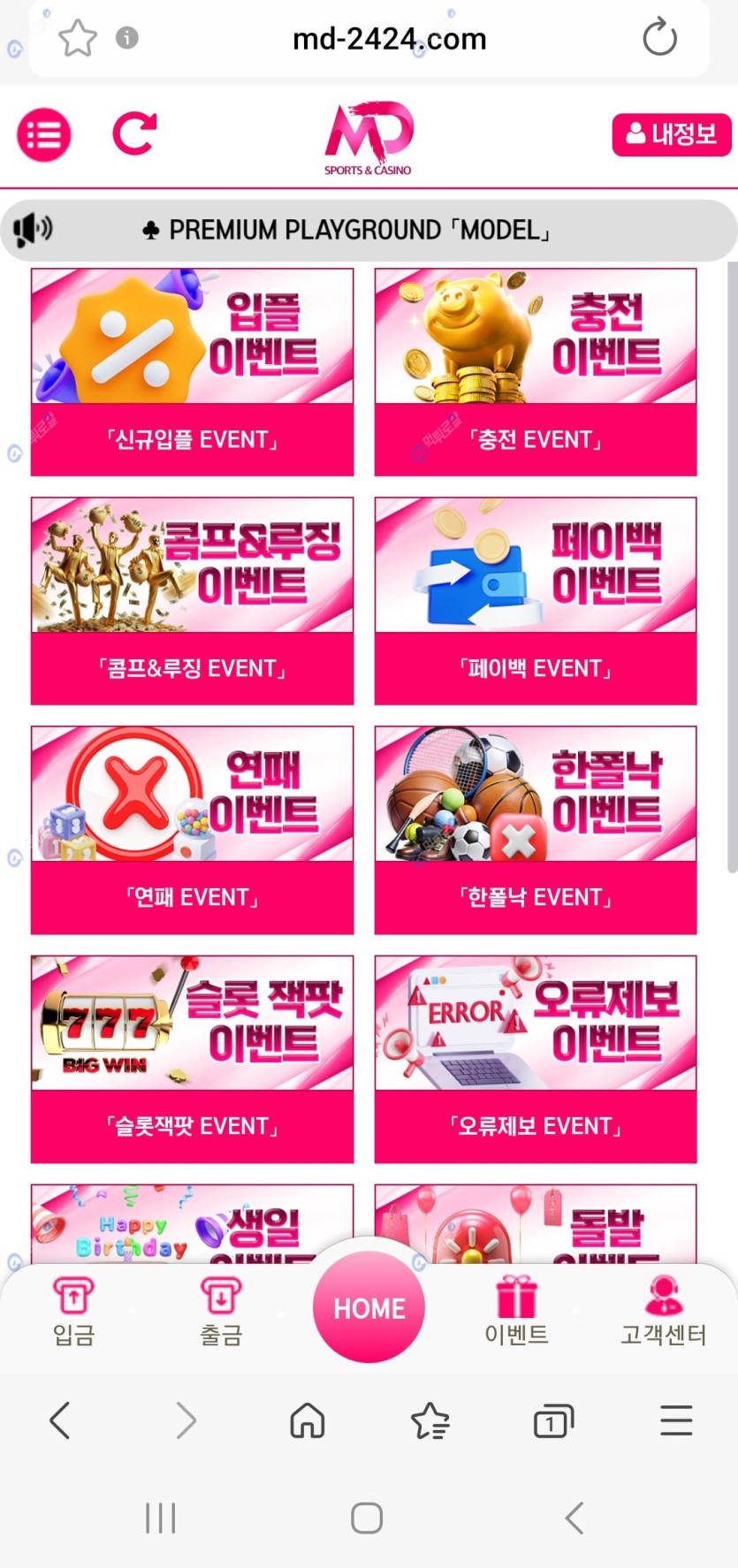Open 내정보 (My Info)
This screenshot has height=1568, width=738.
[671, 134]
